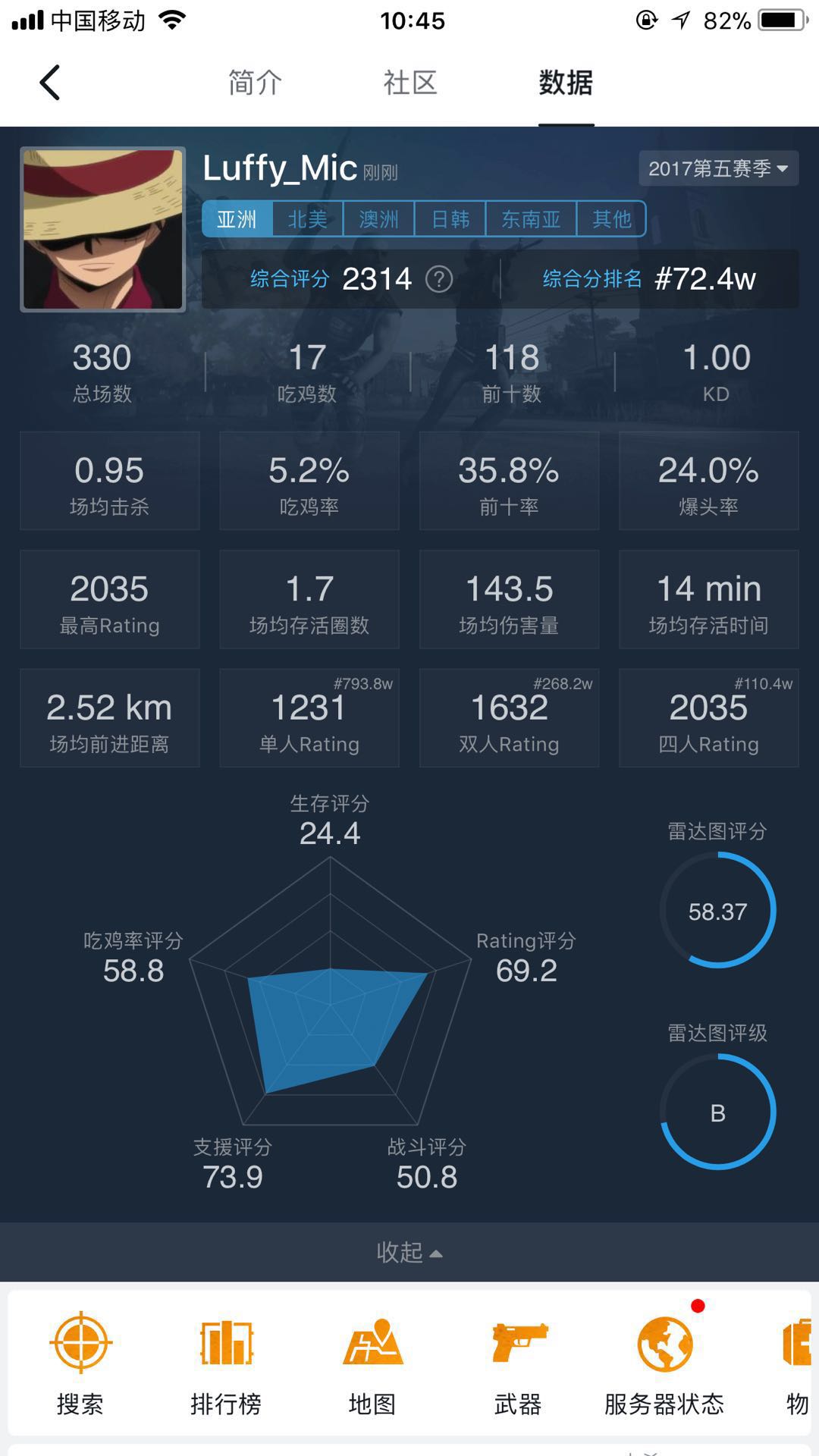
Task: Switch to the 社区 tab
Action: tap(410, 82)
